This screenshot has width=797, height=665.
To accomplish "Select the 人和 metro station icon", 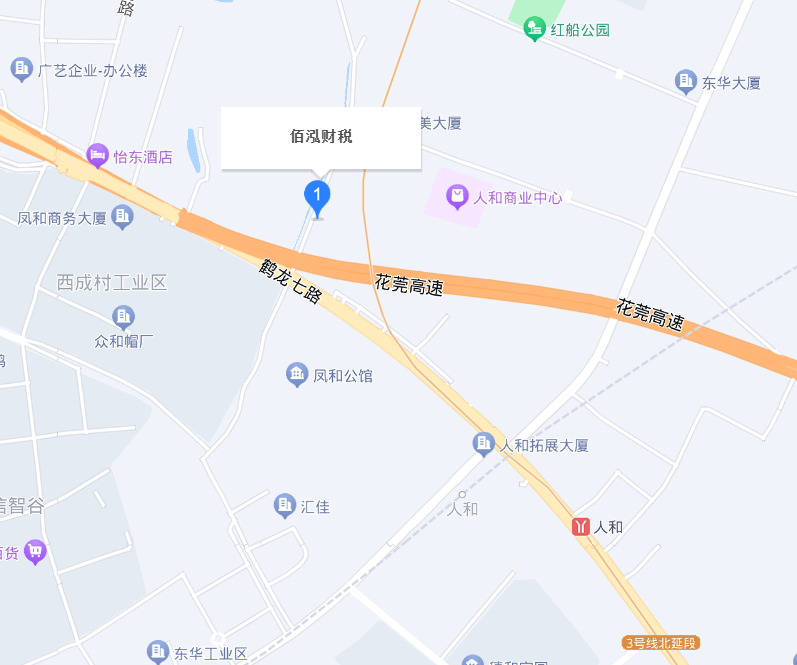I will click(581, 526).
